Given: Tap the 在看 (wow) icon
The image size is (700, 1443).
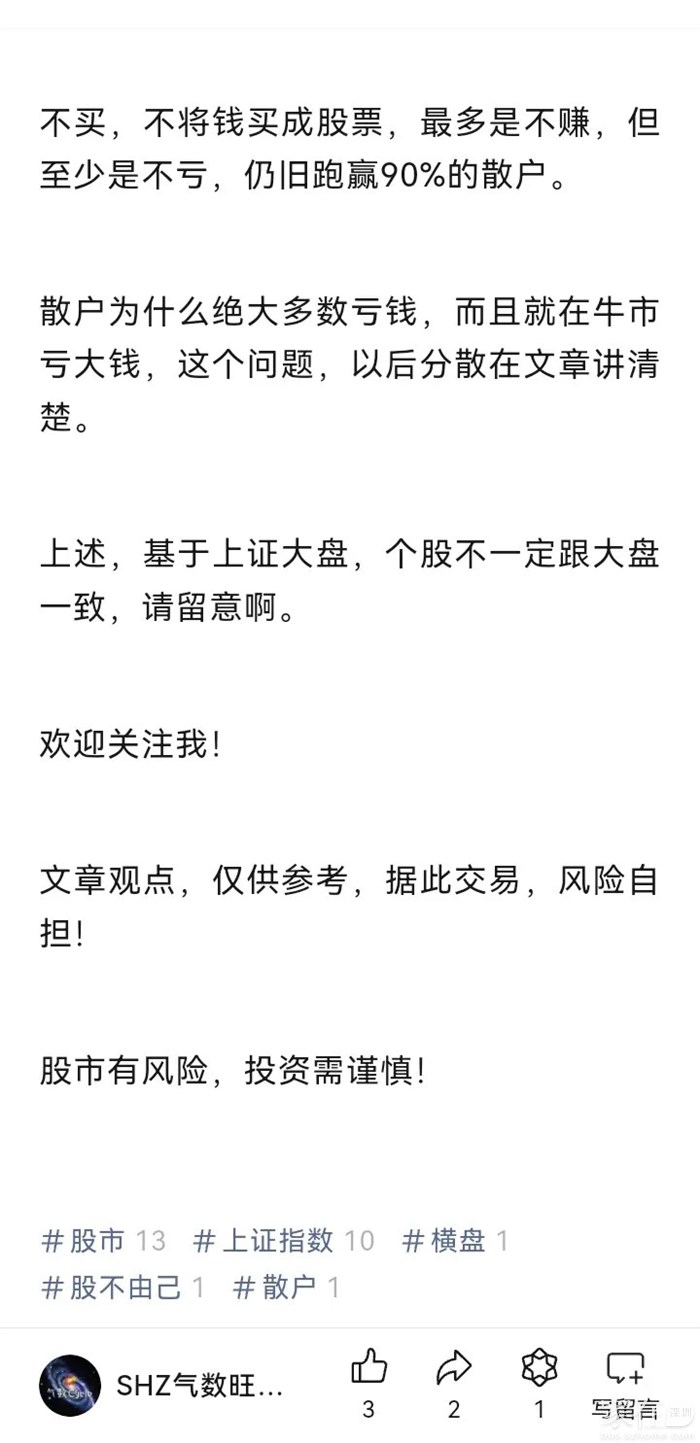Looking at the screenshot, I should (539, 1368).
